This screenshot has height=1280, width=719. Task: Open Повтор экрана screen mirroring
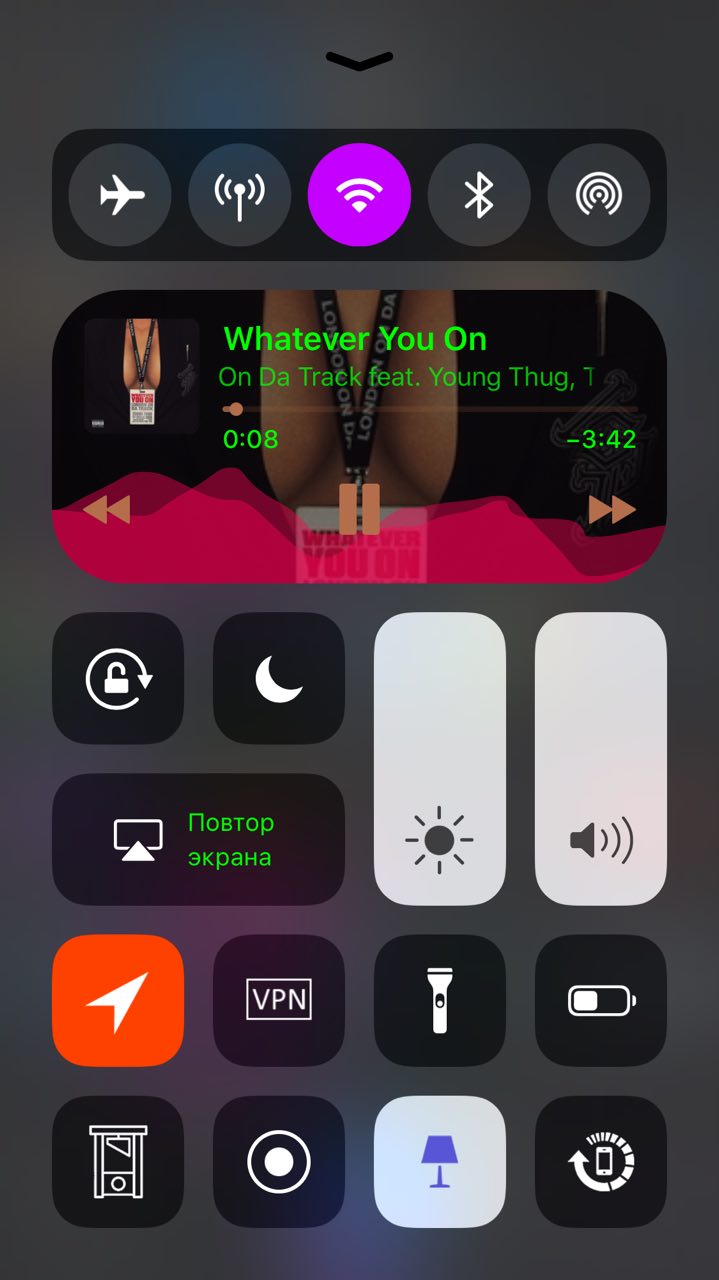[198, 839]
